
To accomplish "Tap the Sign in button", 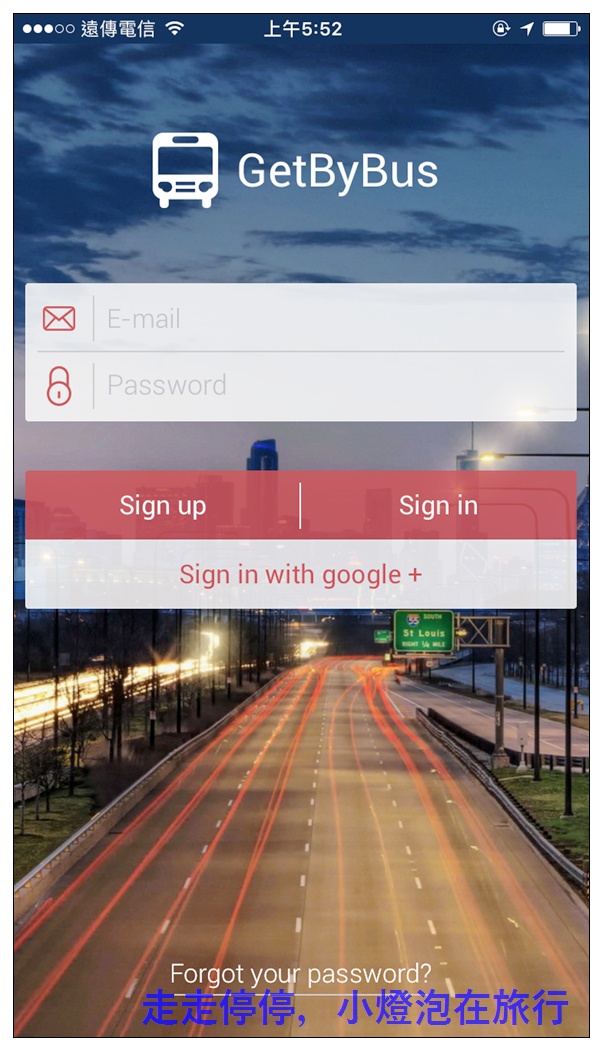I will click(438, 505).
